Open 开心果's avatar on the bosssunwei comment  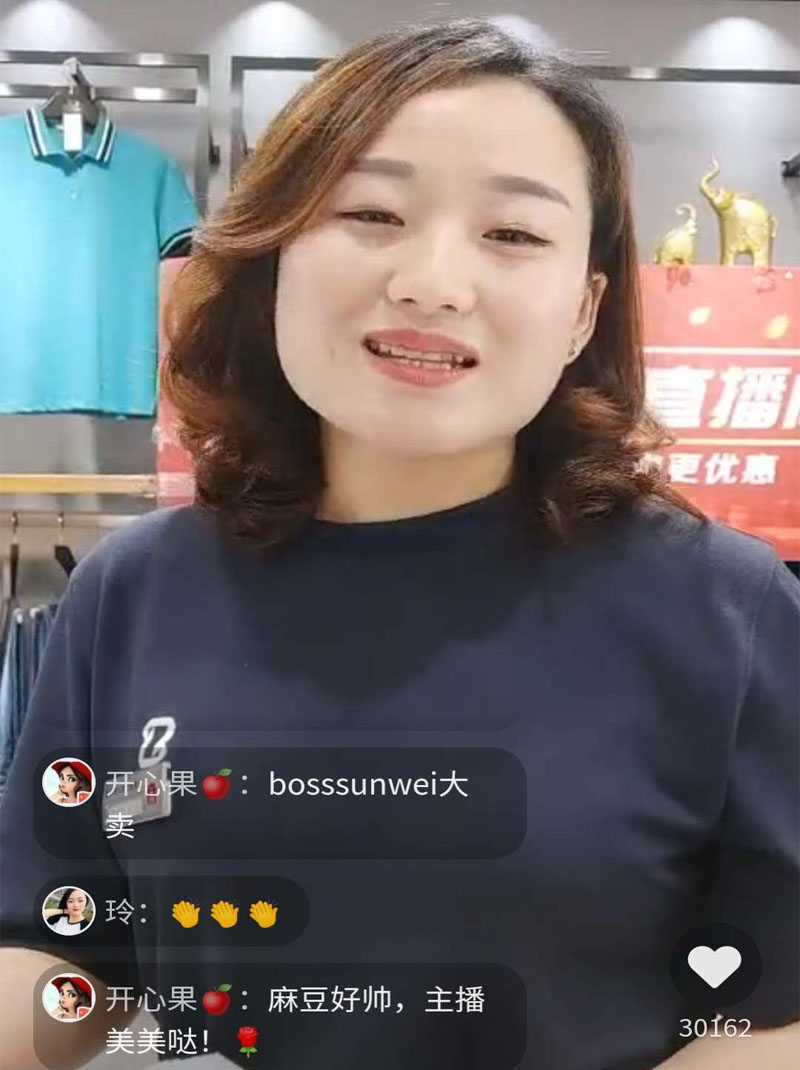[x=68, y=783]
